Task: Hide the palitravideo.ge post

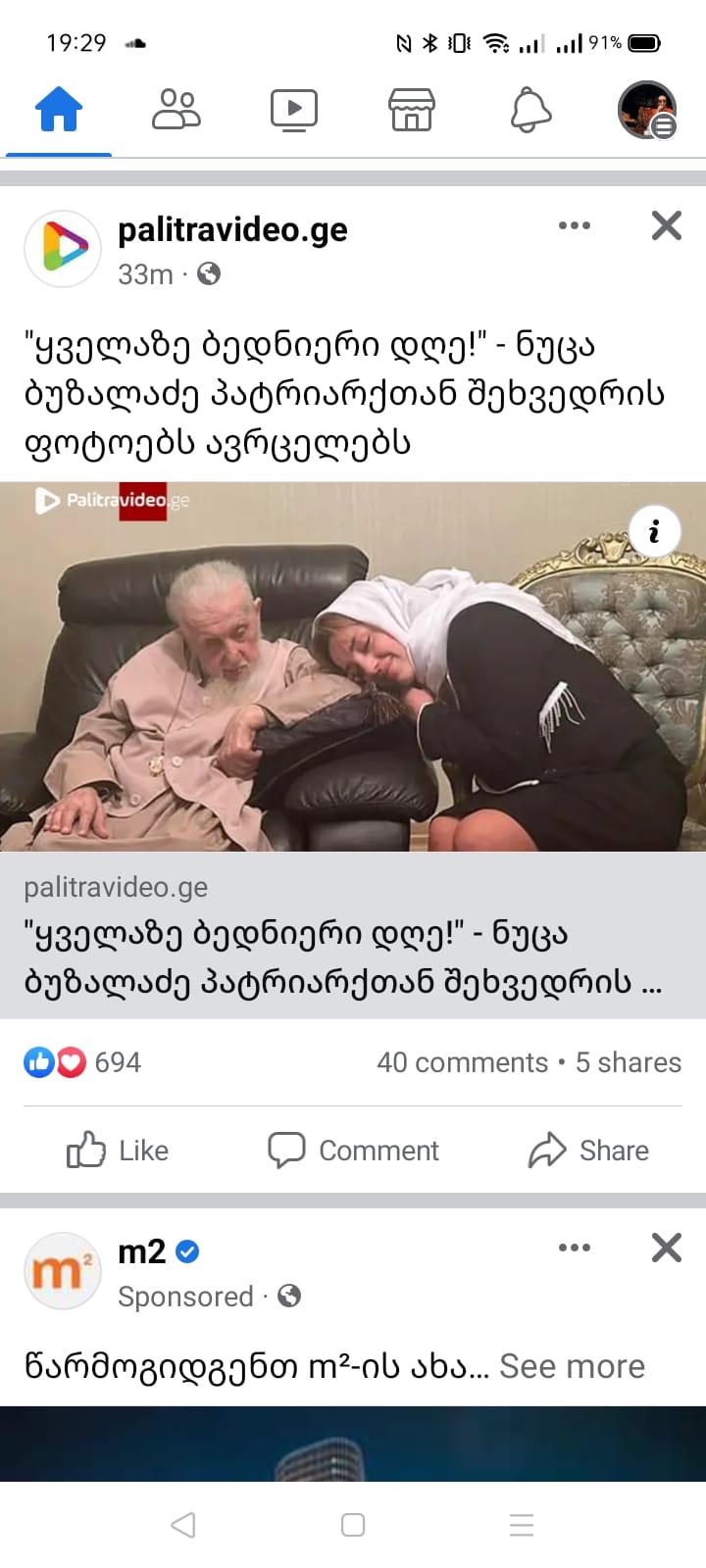Action: click(667, 225)
